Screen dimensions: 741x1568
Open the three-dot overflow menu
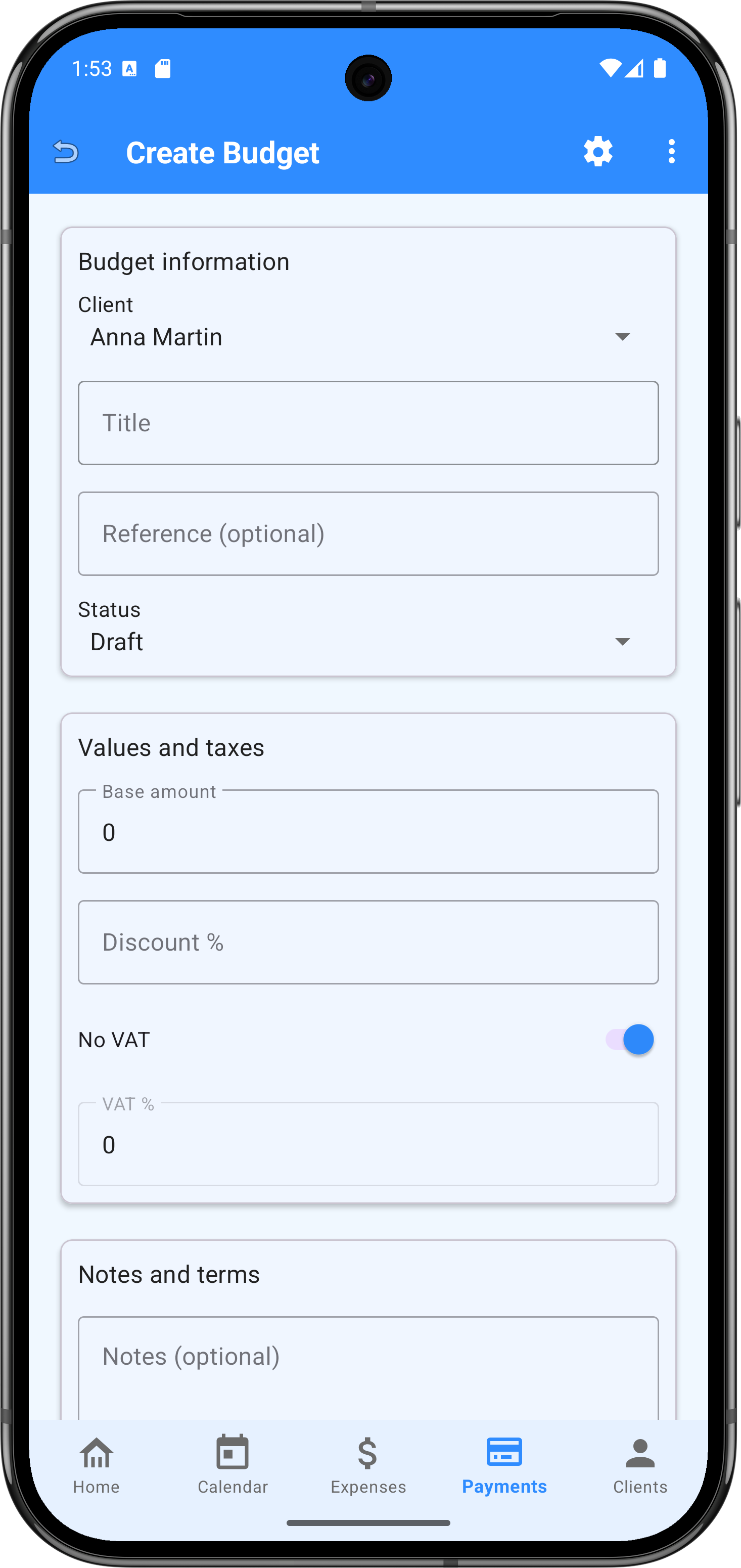(x=671, y=152)
